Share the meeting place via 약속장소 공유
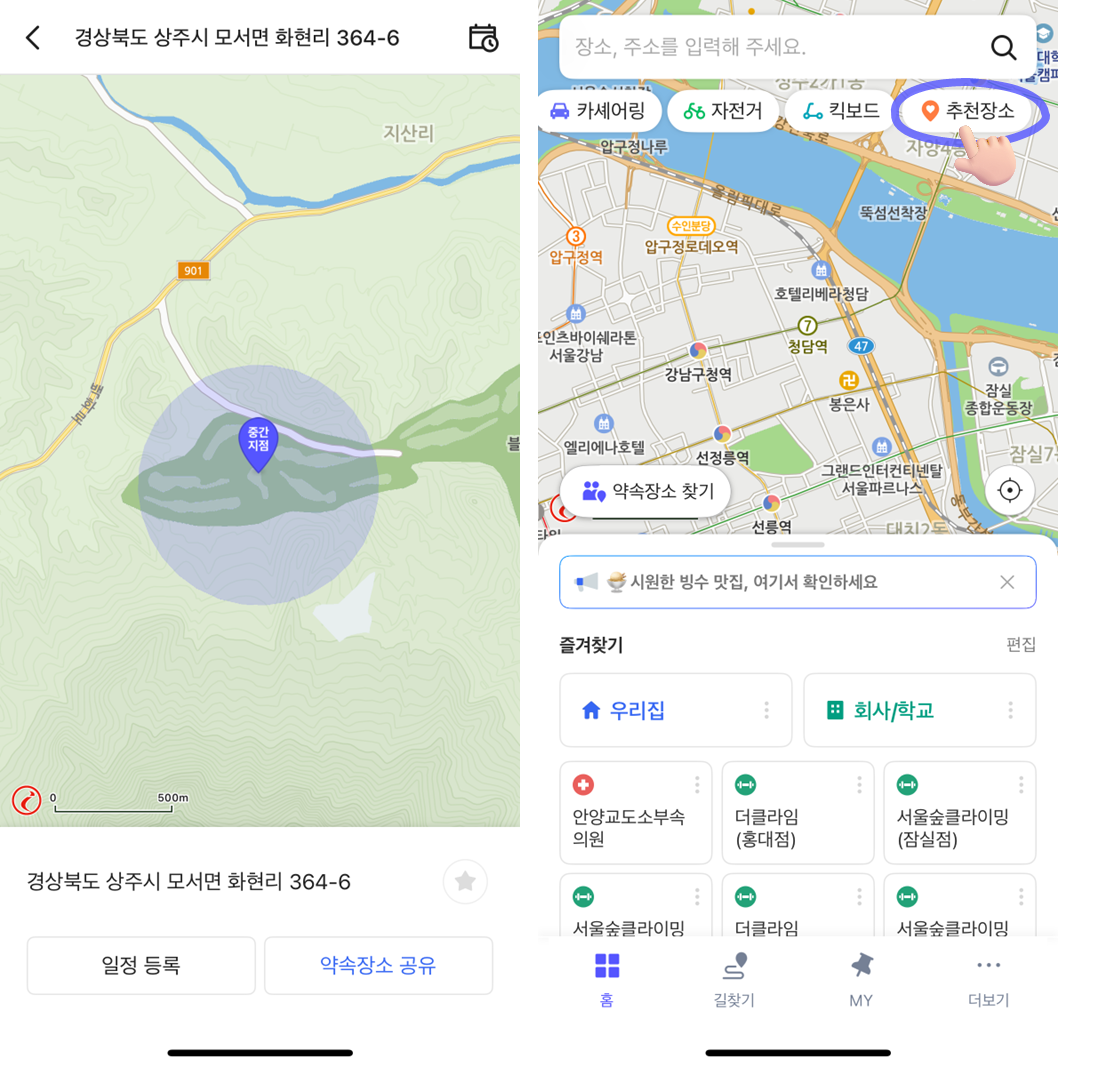 tap(378, 965)
